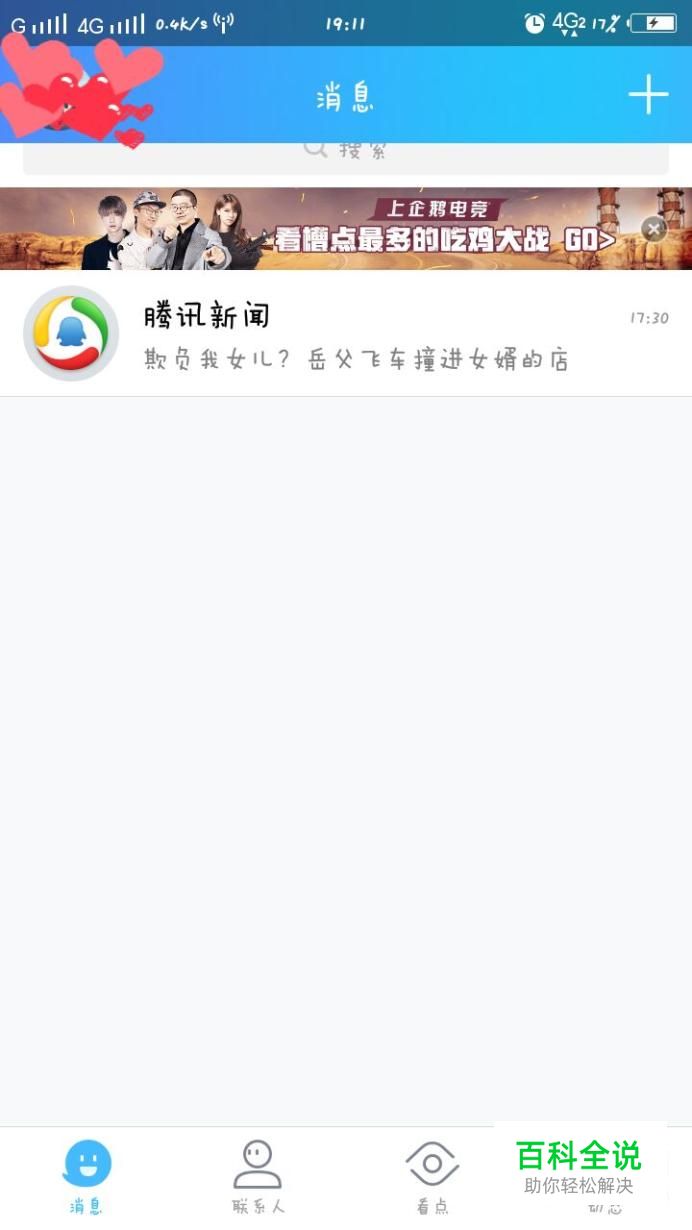692x1230 pixels.
Task: Tap the plus icon in header
Action: (648, 95)
